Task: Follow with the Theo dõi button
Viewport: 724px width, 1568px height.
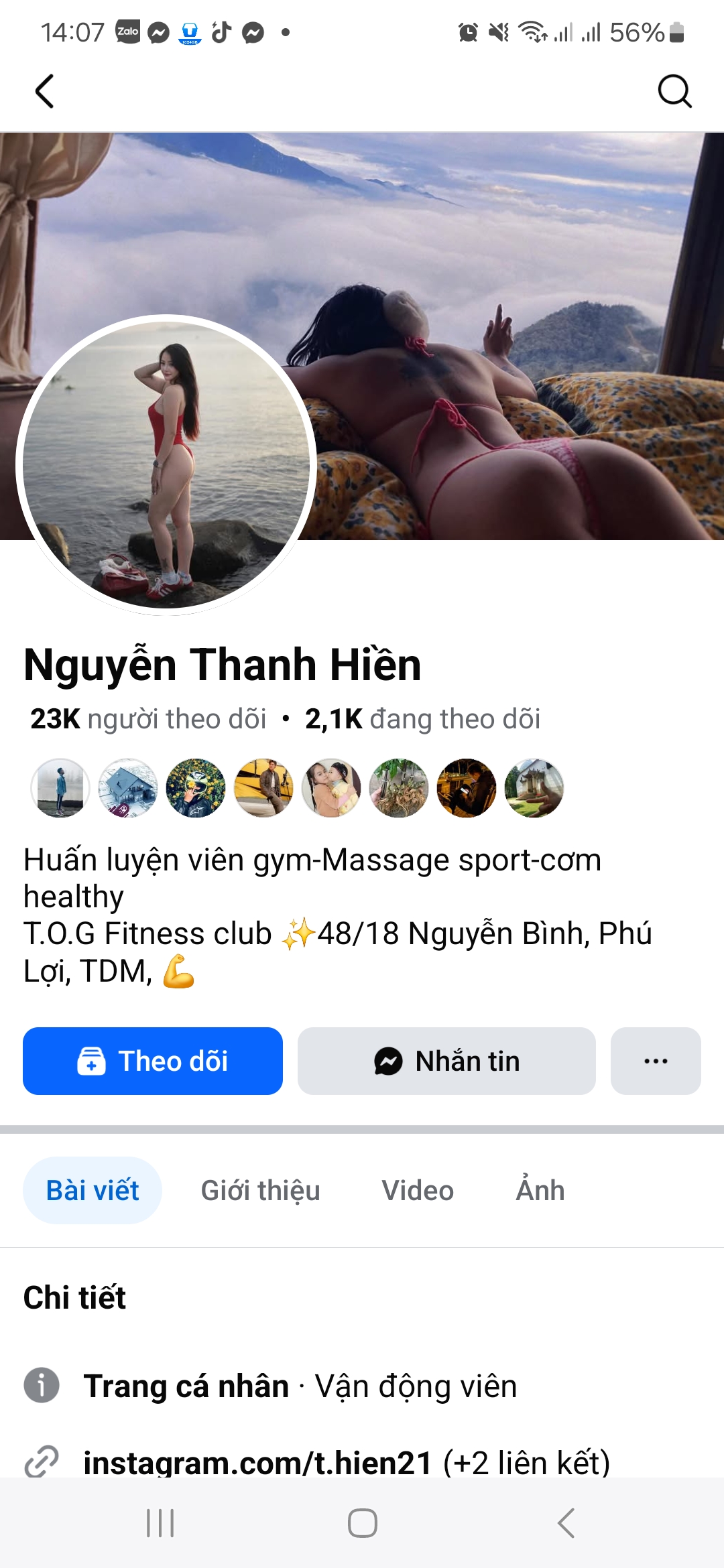Action: click(x=153, y=1061)
